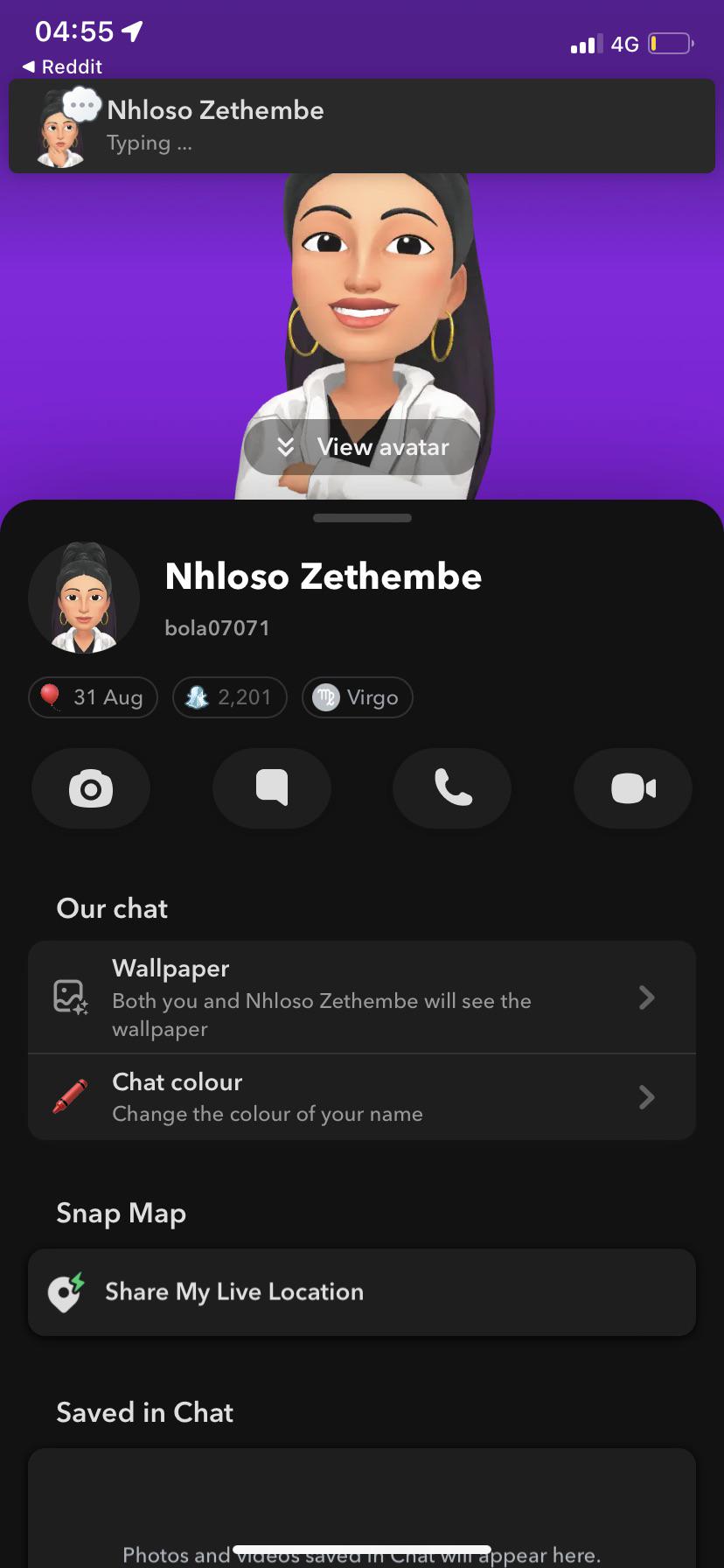Viewport: 724px width, 1568px height.
Task: Open the Wallpaper setting
Action: click(362, 997)
